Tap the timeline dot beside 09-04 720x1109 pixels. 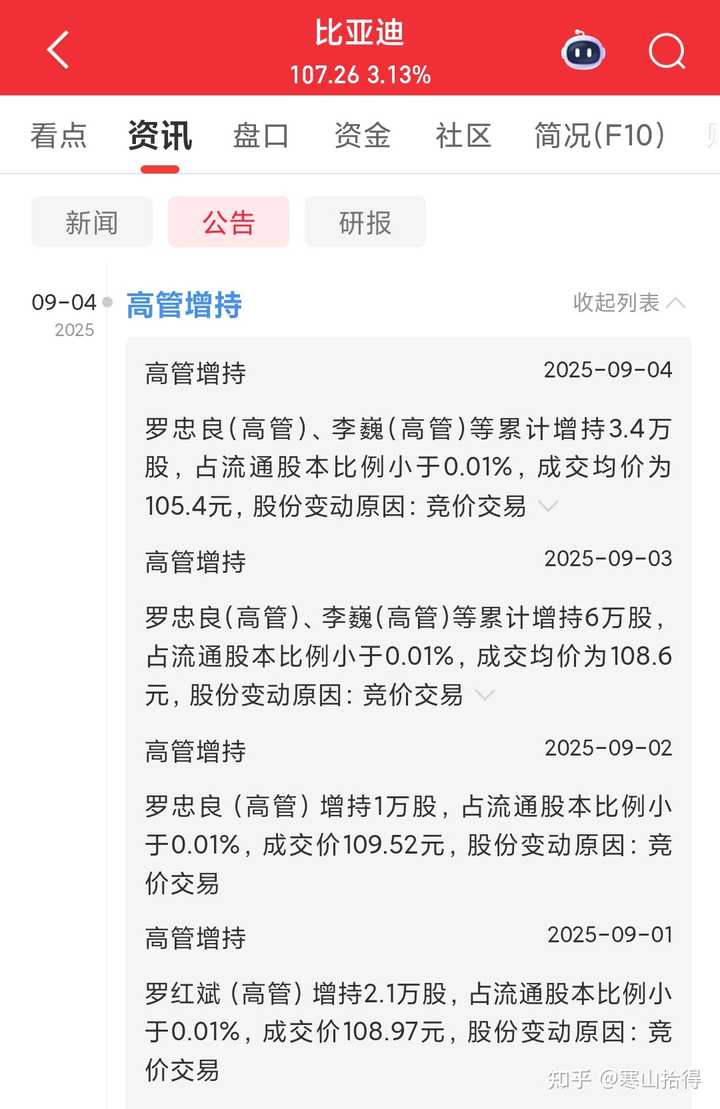pos(105,302)
